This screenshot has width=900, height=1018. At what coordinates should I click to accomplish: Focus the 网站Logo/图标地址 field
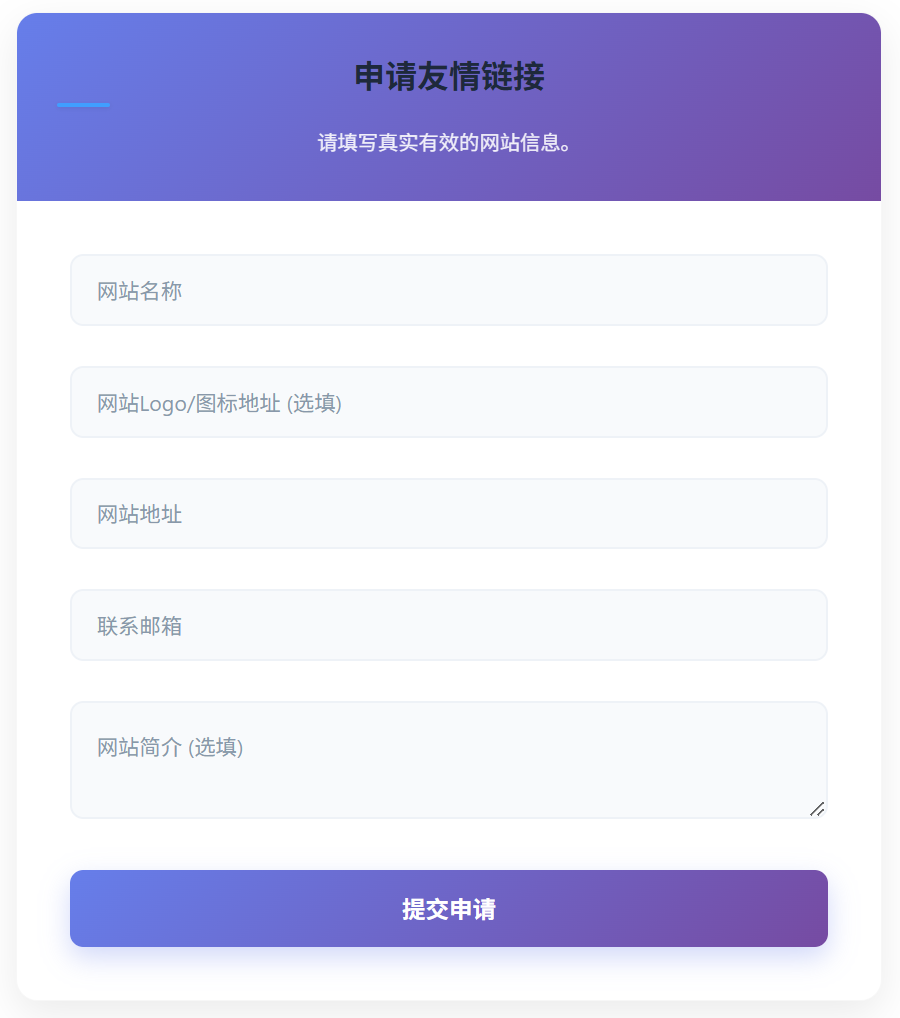click(448, 403)
